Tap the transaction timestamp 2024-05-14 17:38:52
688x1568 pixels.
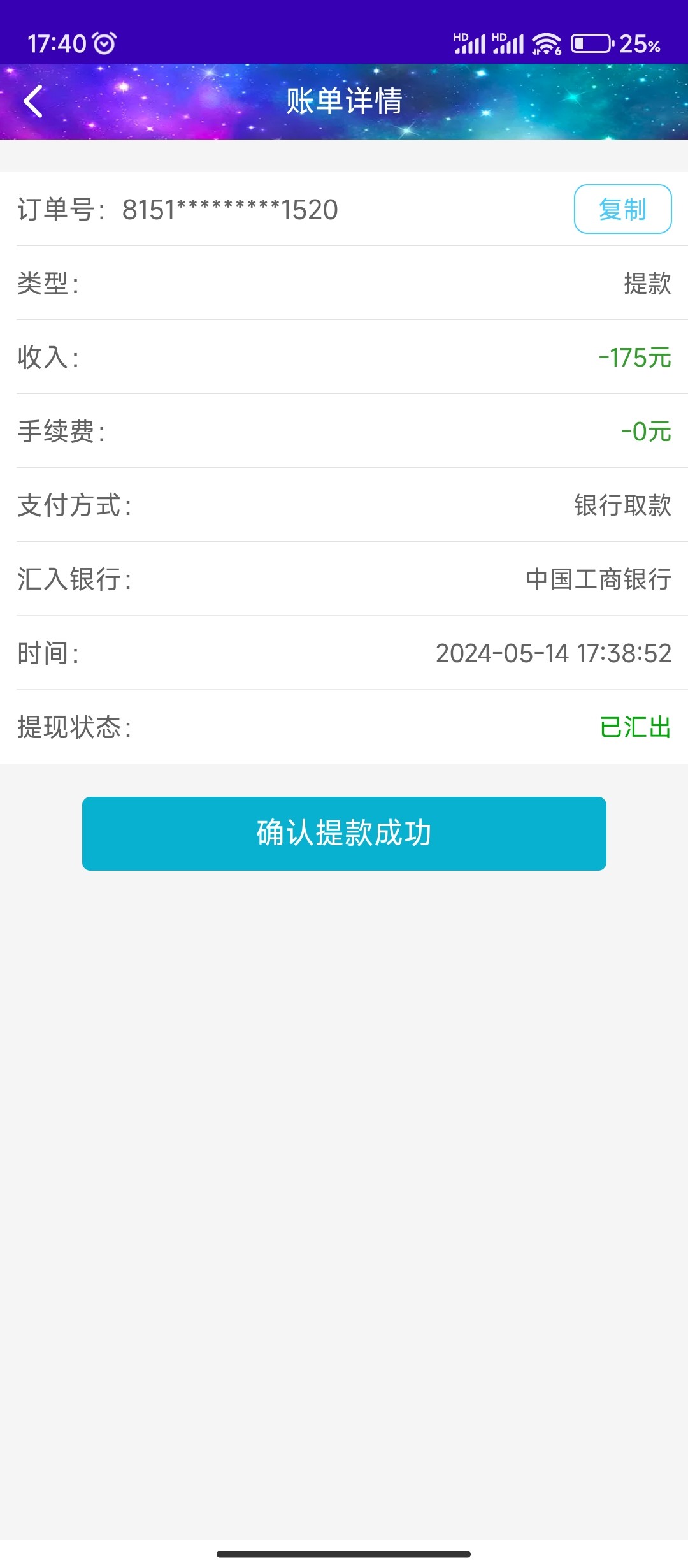coord(553,655)
